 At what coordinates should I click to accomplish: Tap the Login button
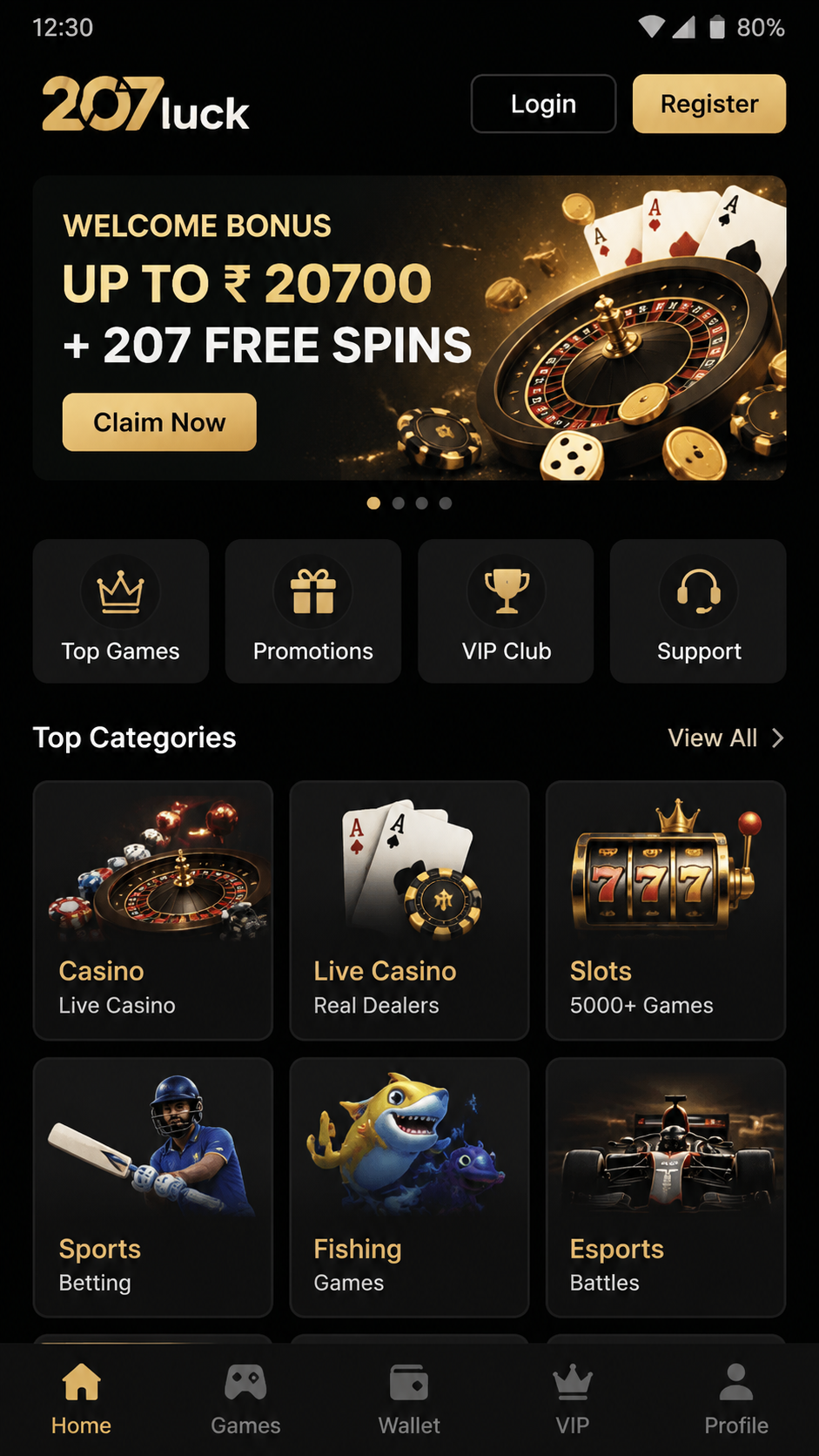coord(543,104)
